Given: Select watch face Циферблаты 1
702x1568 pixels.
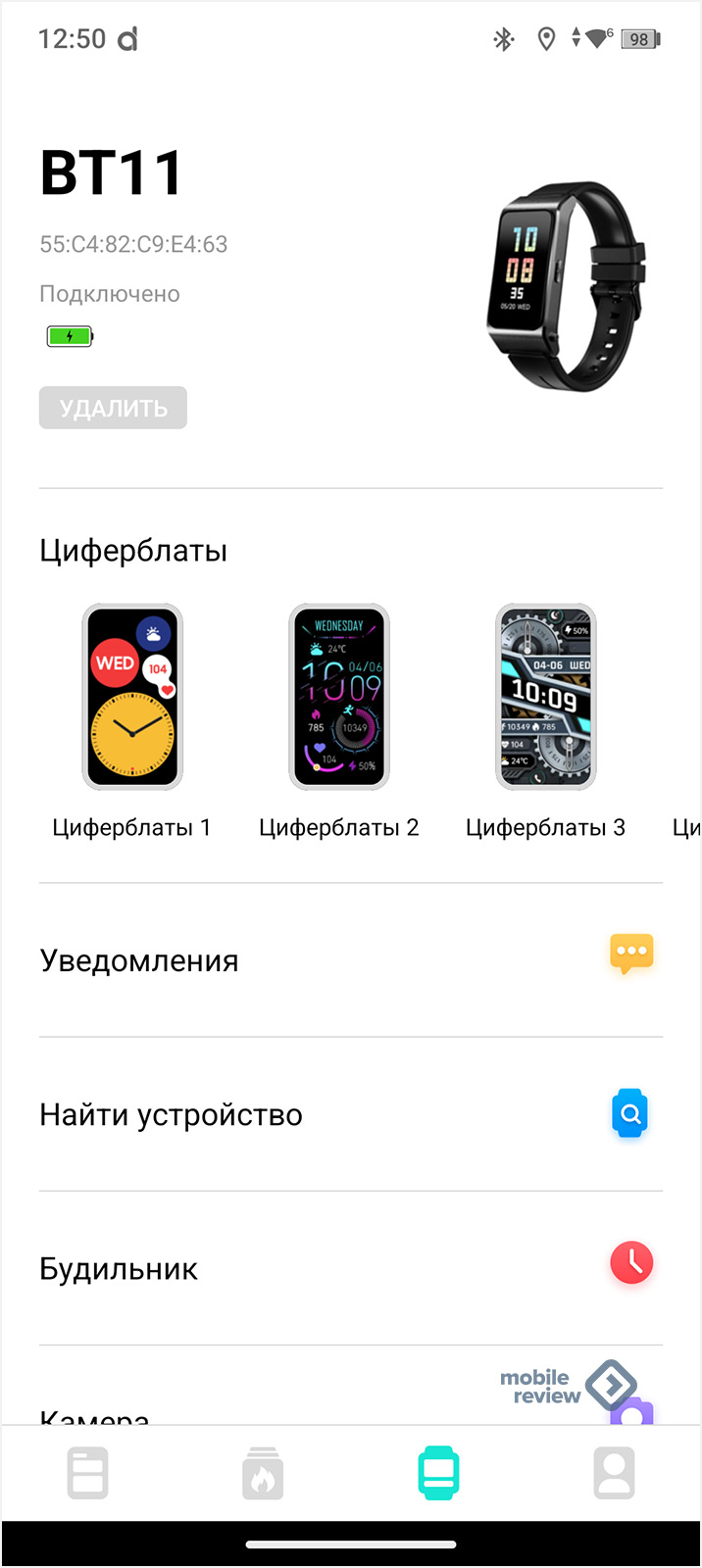Looking at the screenshot, I should [132, 697].
